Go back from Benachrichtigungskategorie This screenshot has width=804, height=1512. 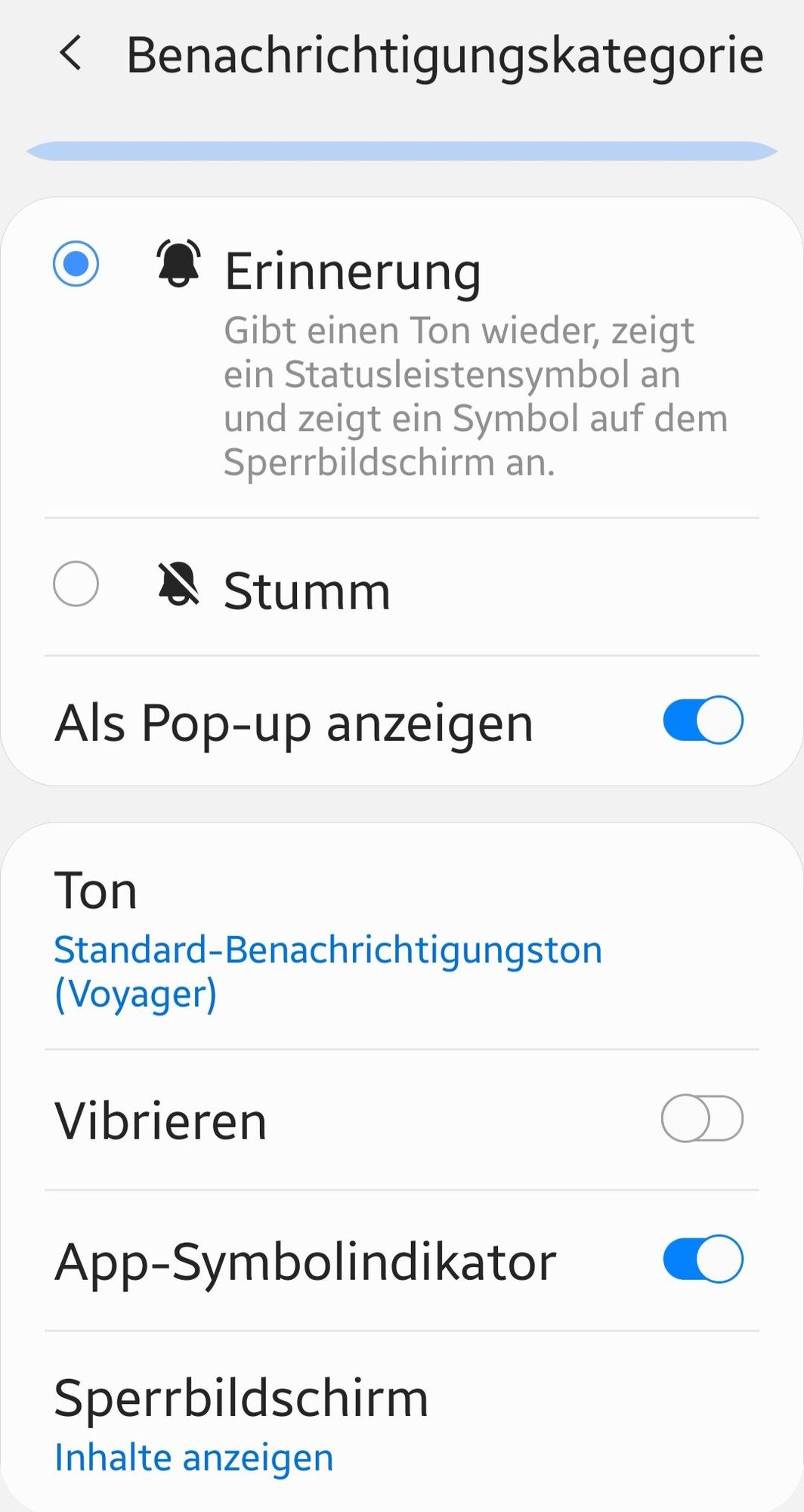pyautogui.click(x=70, y=54)
